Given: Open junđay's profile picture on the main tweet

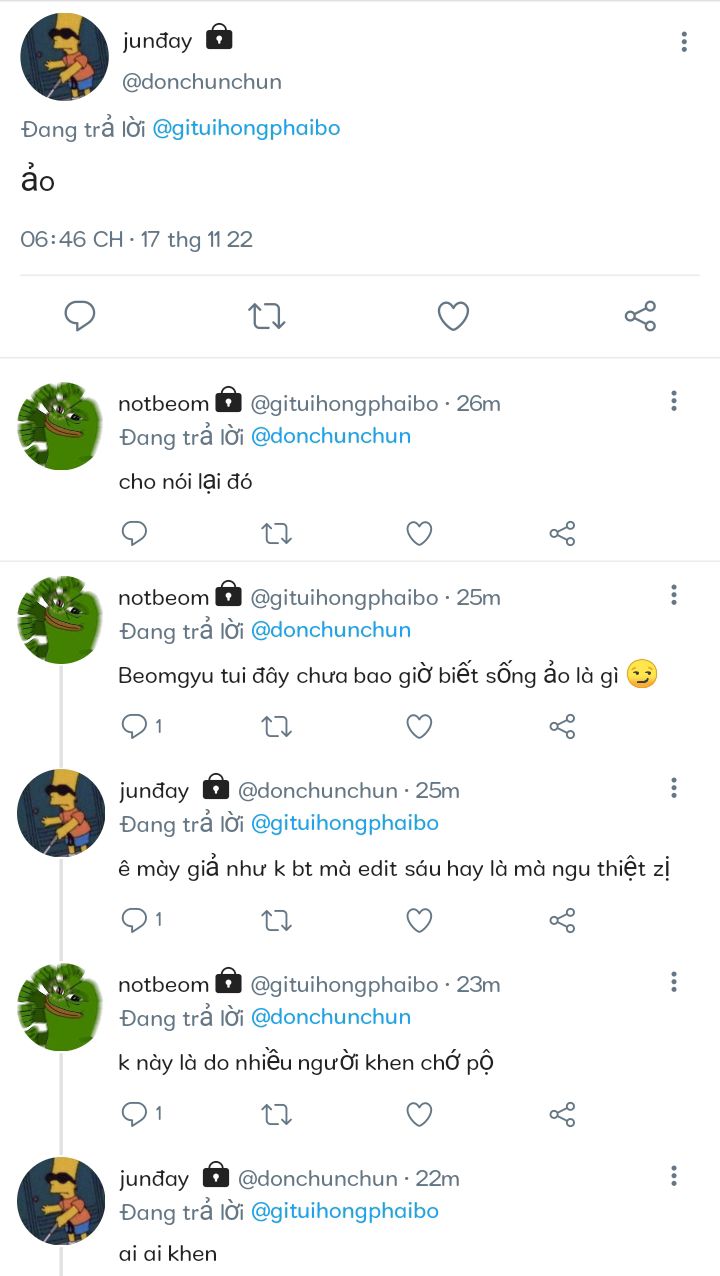Looking at the screenshot, I should coord(64,56).
